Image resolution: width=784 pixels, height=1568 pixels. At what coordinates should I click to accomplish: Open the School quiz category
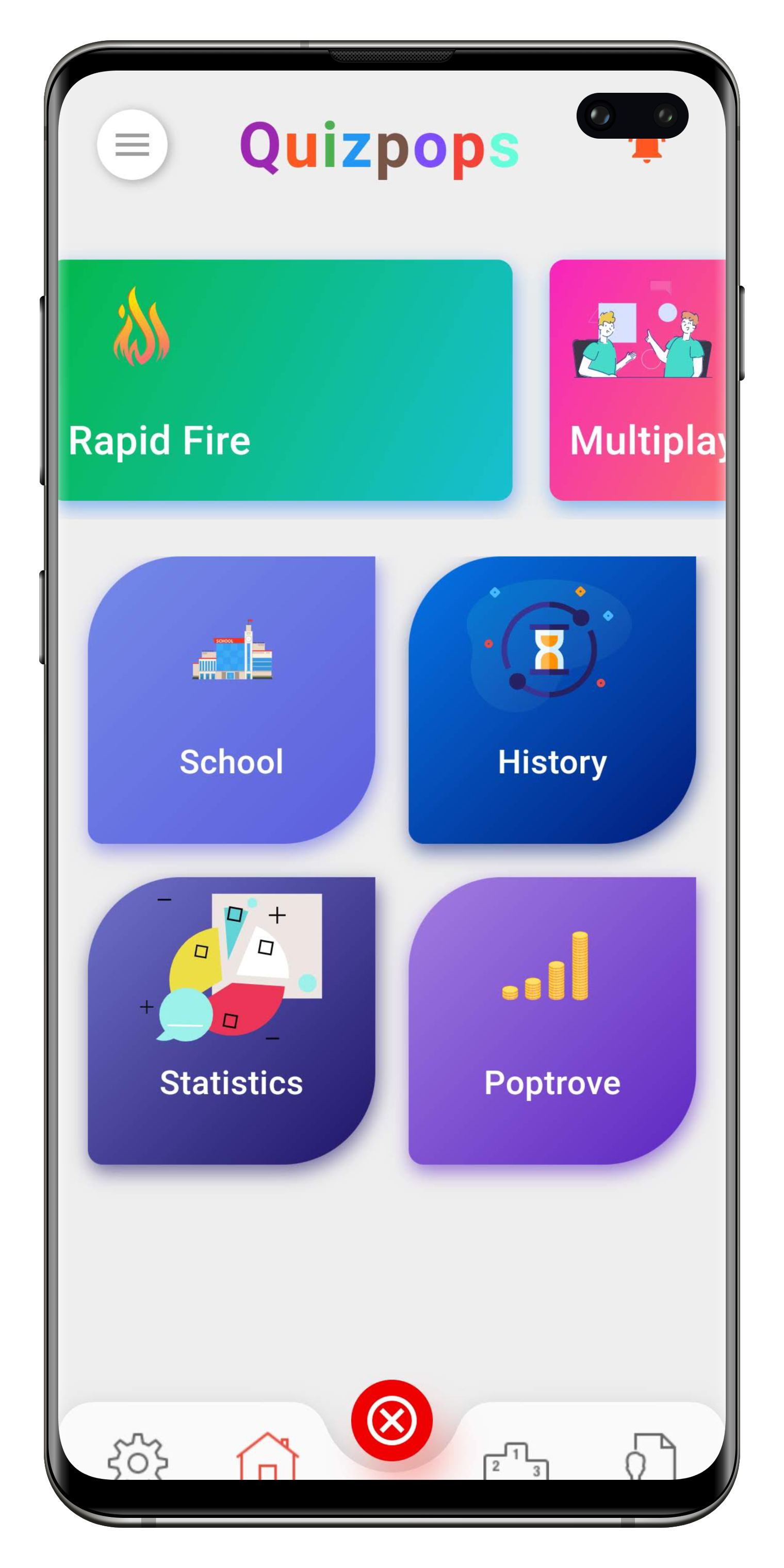[231, 700]
